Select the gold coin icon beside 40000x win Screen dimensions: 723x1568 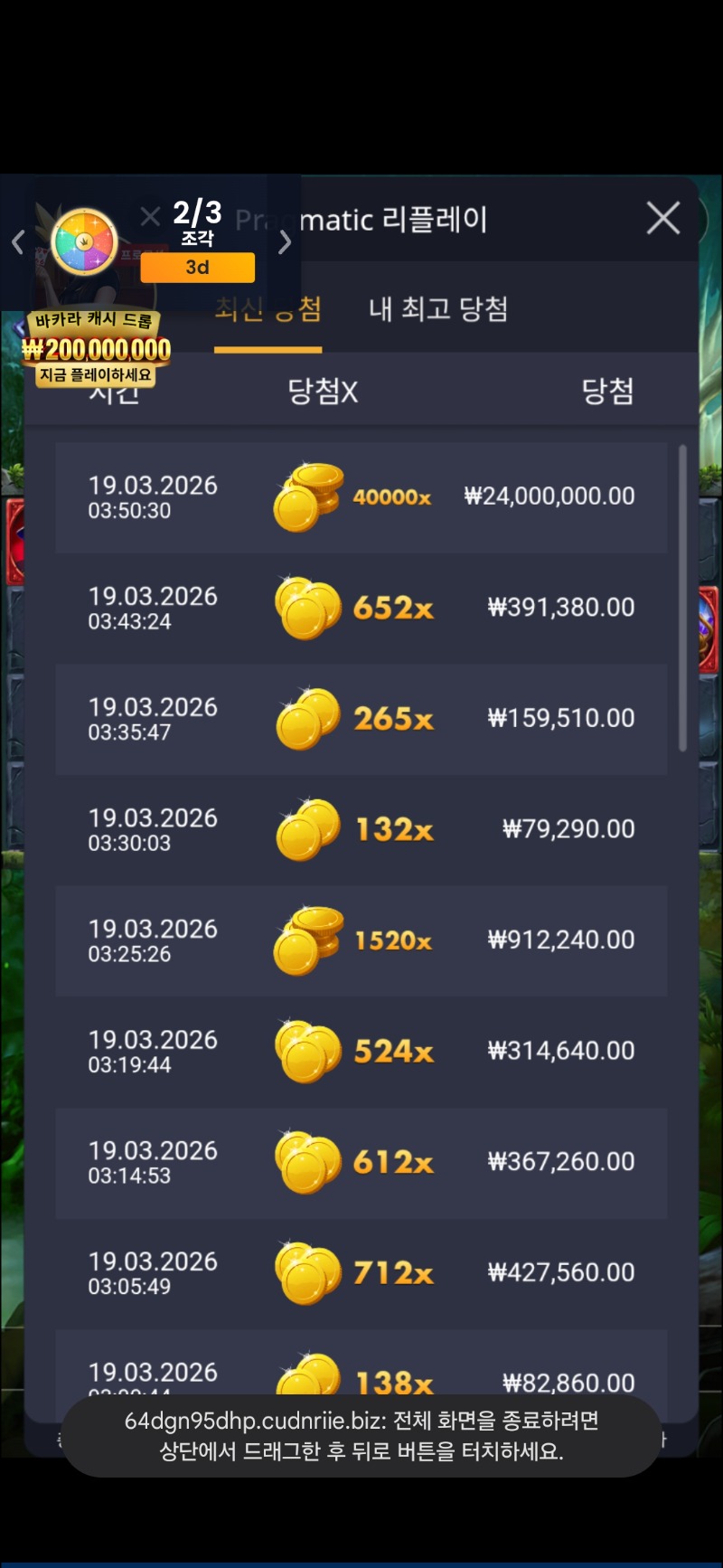coord(307,497)
